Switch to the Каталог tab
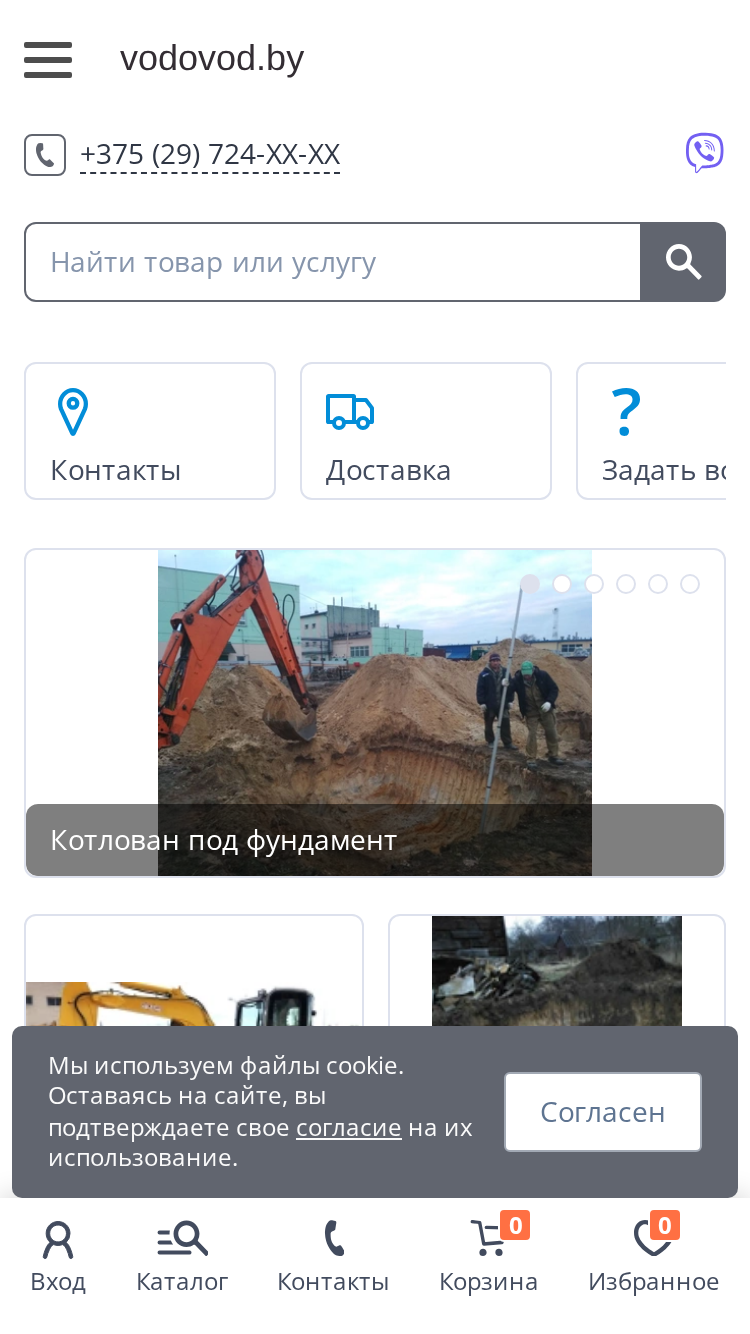The image size is (750, 1334). click(x=183, y=1258)
